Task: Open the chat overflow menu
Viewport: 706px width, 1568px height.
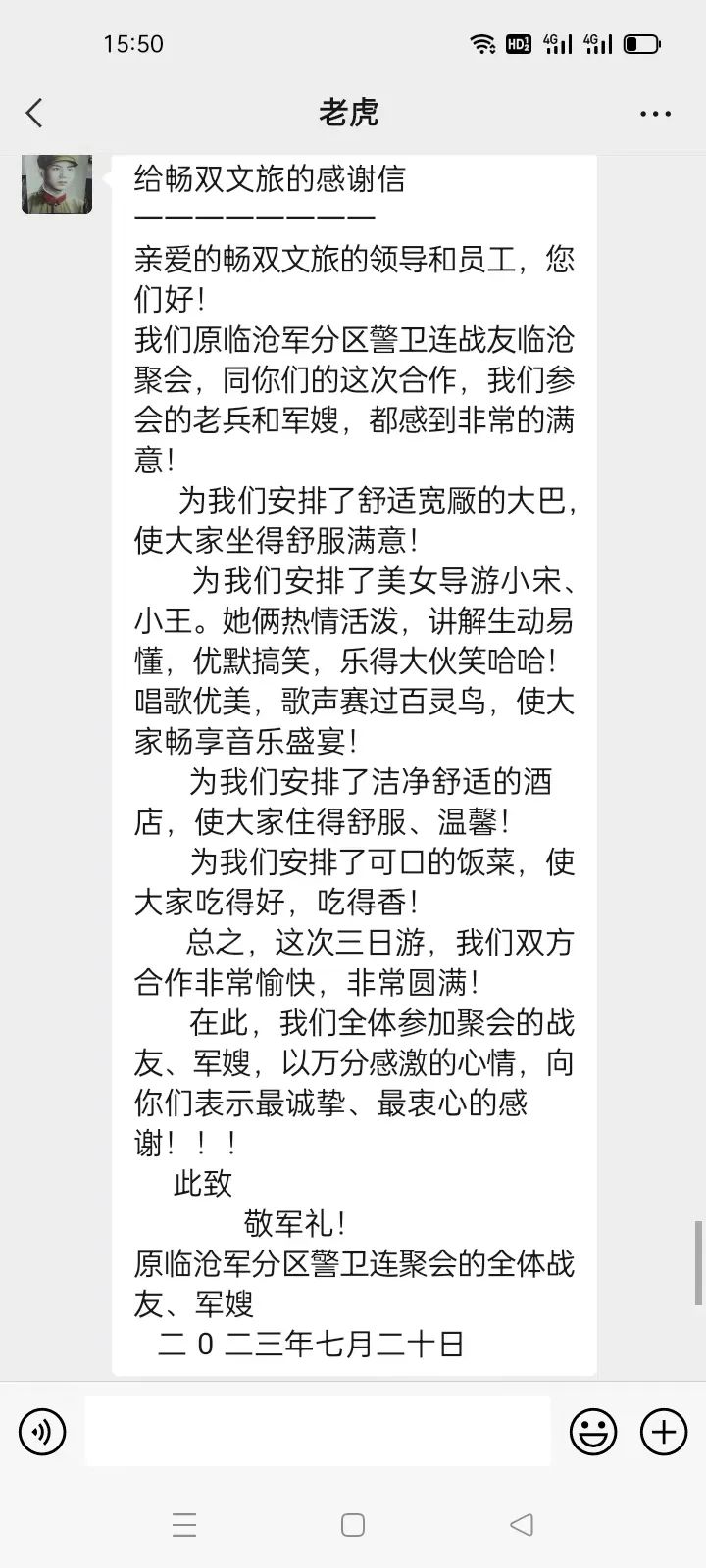Action: tap(655, 114)
